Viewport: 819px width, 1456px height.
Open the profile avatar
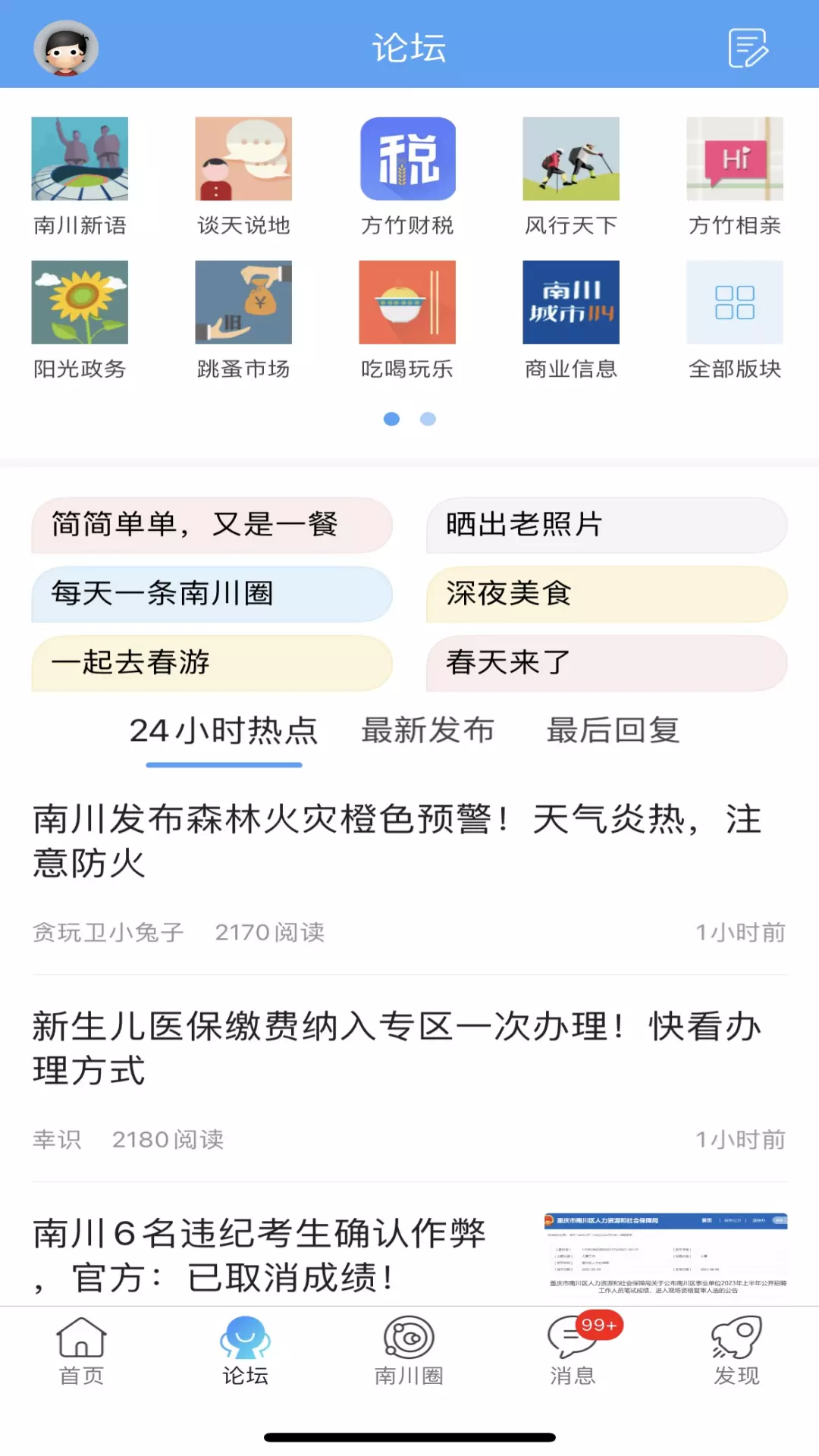coord(66,48)
